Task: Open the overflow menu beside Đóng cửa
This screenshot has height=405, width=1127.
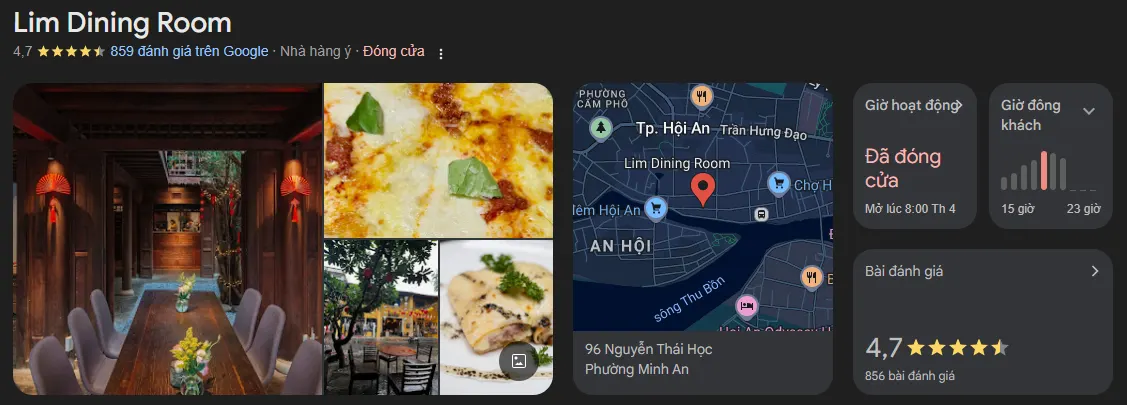Action: 441,53
